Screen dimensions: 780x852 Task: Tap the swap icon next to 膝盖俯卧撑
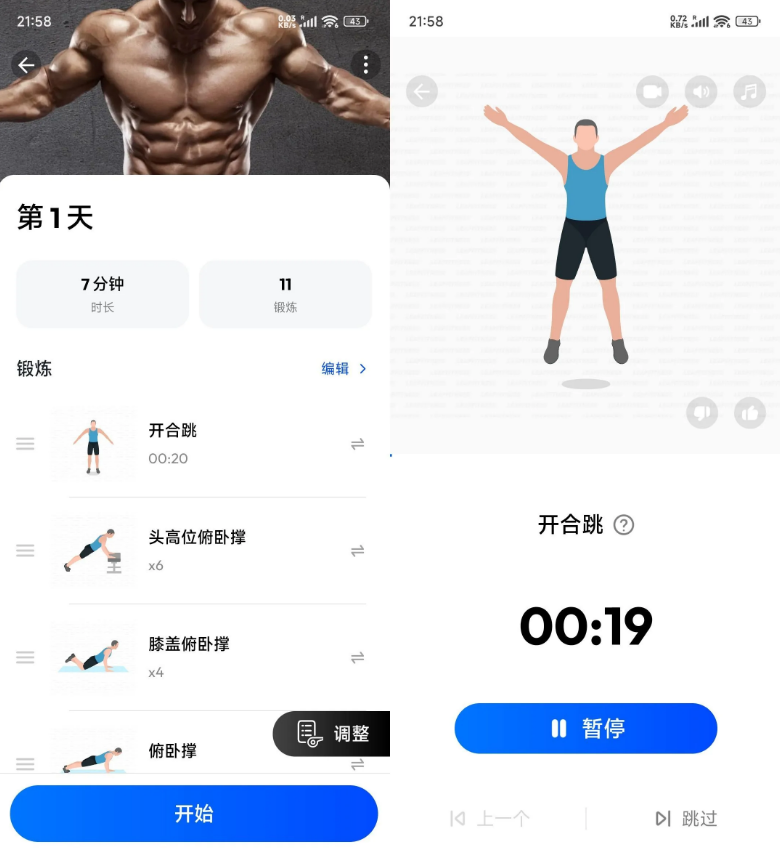point(357,657)
